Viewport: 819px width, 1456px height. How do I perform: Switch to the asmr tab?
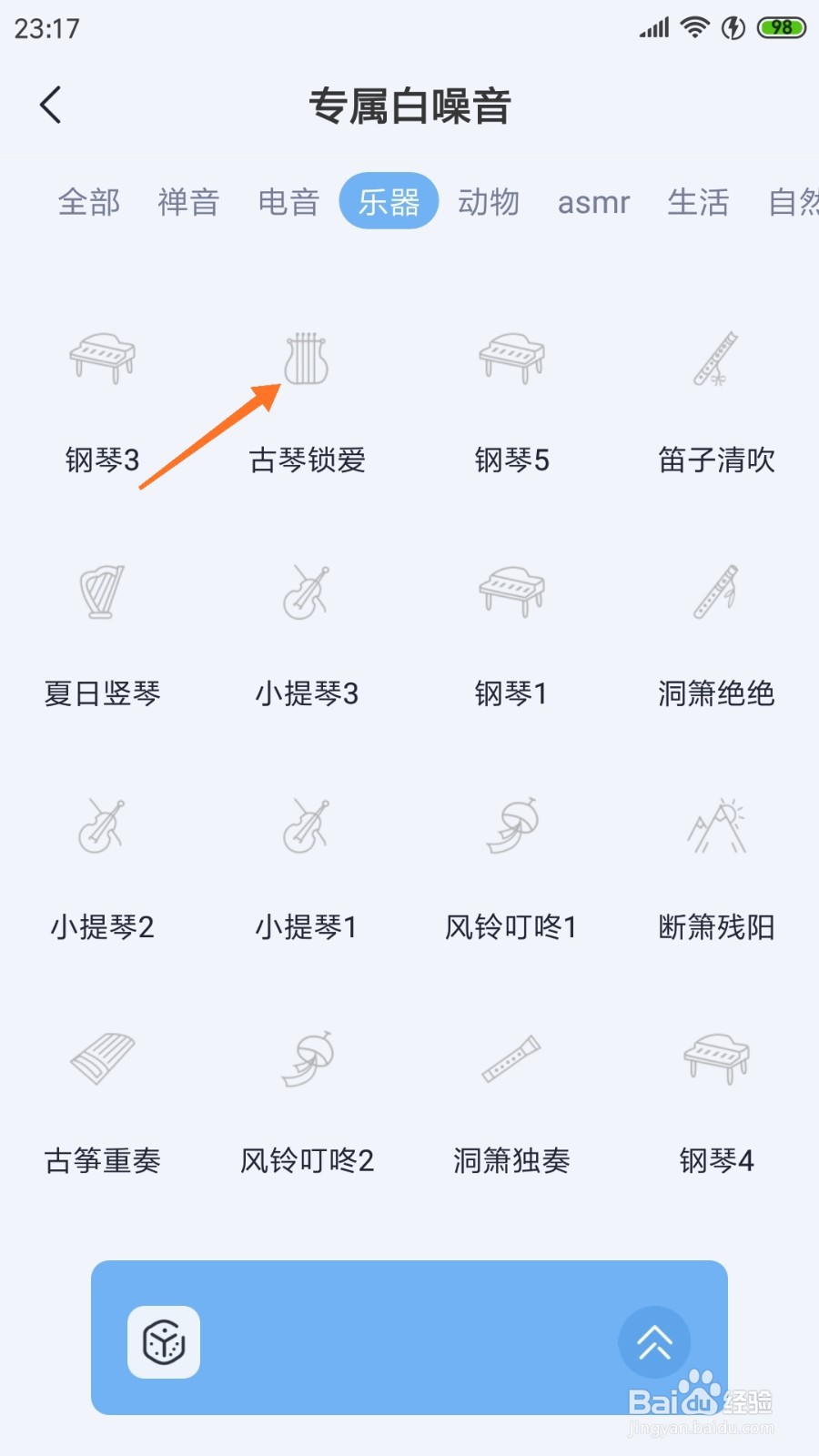pos(593,202)
